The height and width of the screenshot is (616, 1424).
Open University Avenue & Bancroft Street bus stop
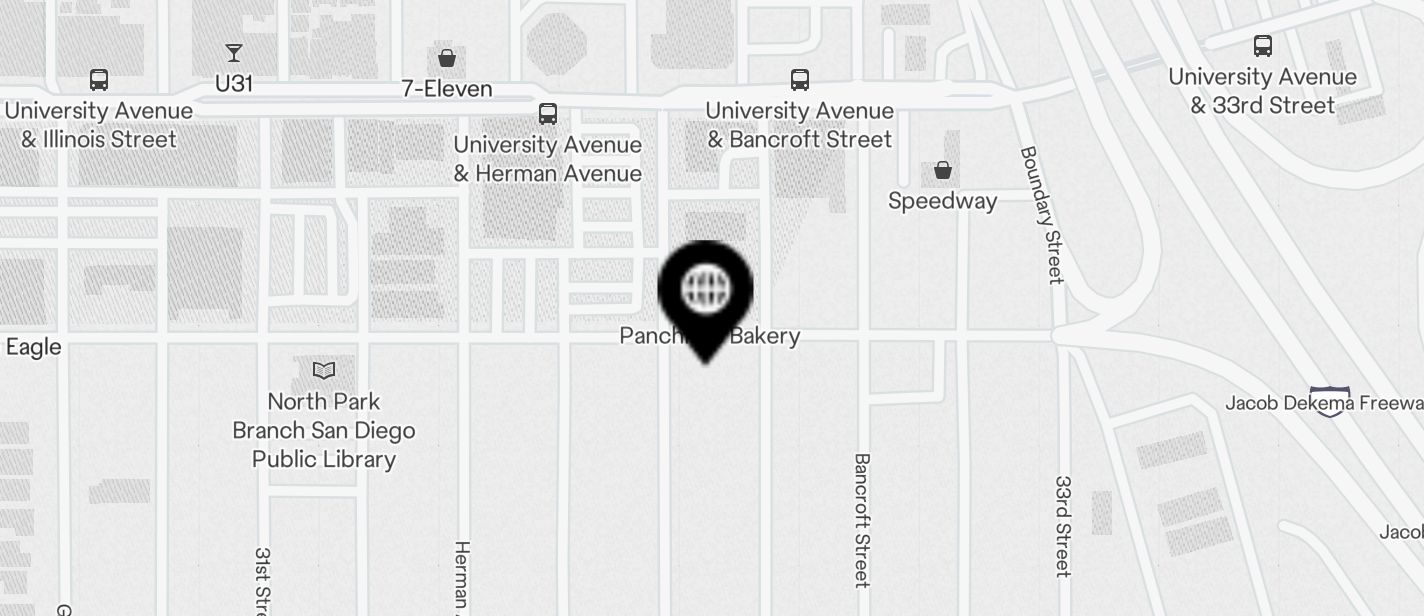coord(799,80)
